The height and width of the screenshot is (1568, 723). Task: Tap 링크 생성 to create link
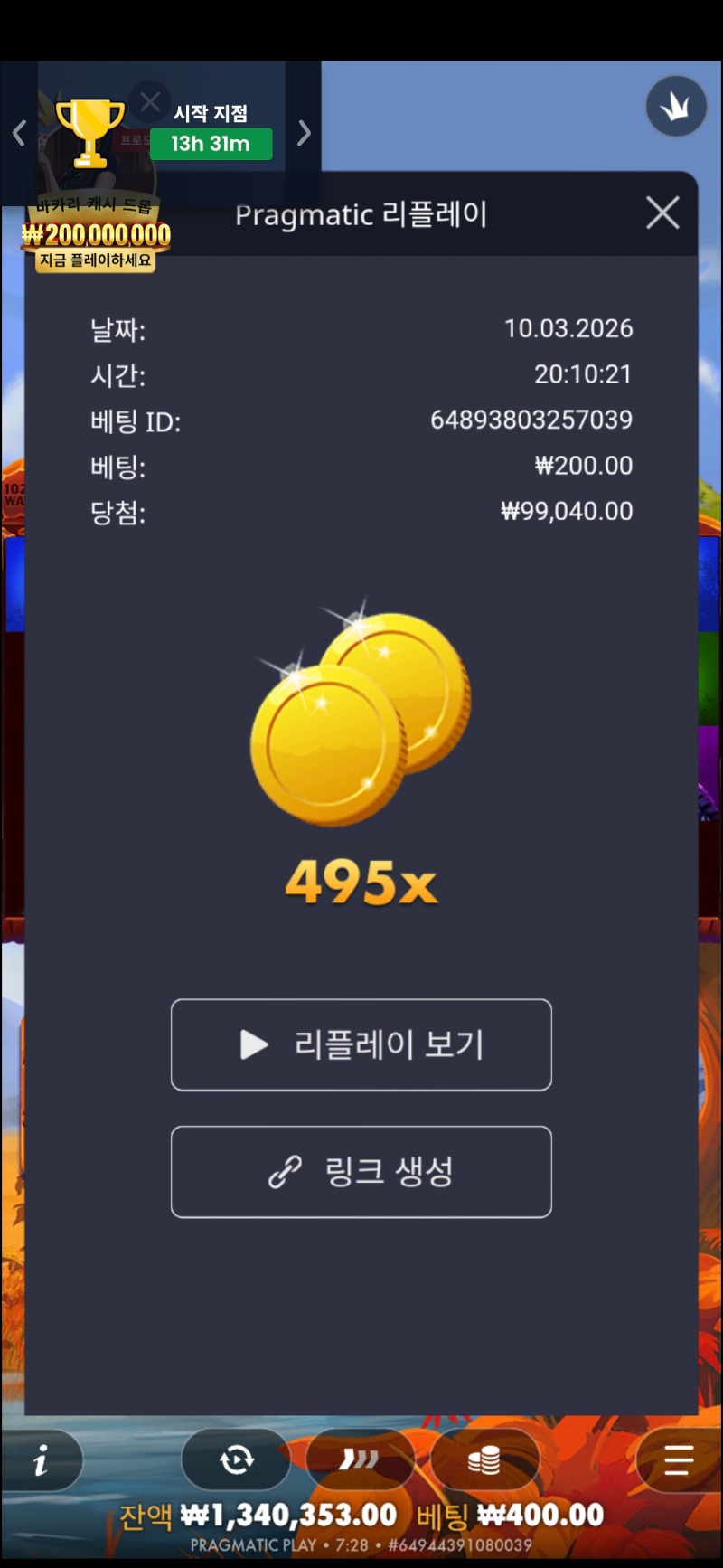361,1171
